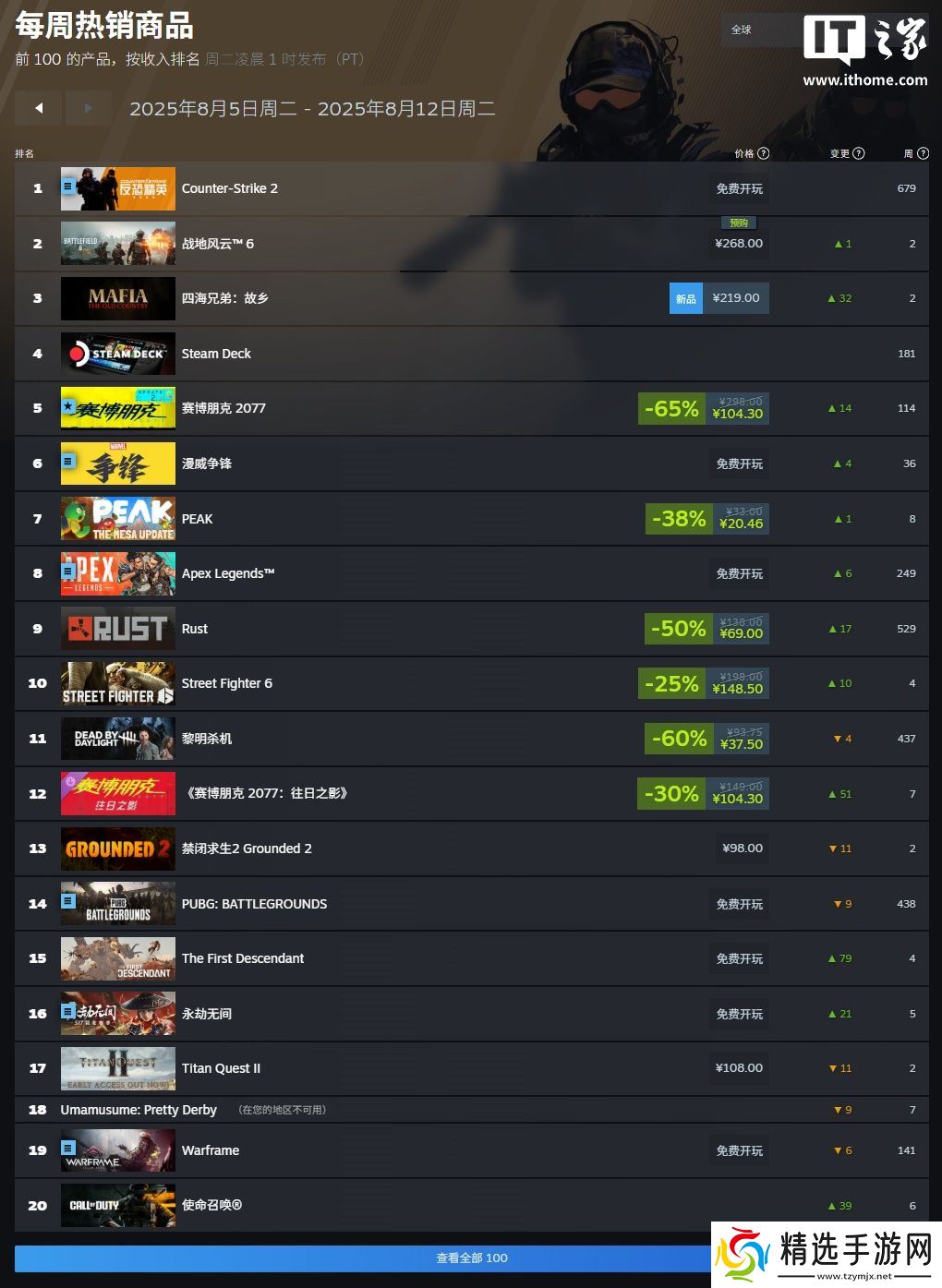Open the Steam Deck row

tap(216, 354)
